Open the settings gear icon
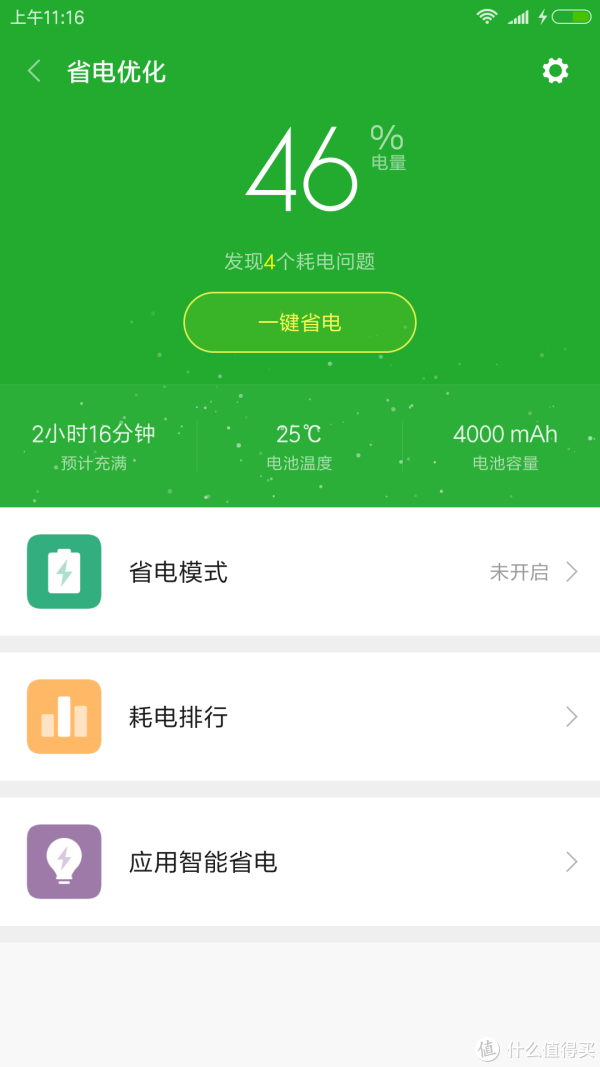Screen dimensions: 600x1067 [x=555, y=71]
